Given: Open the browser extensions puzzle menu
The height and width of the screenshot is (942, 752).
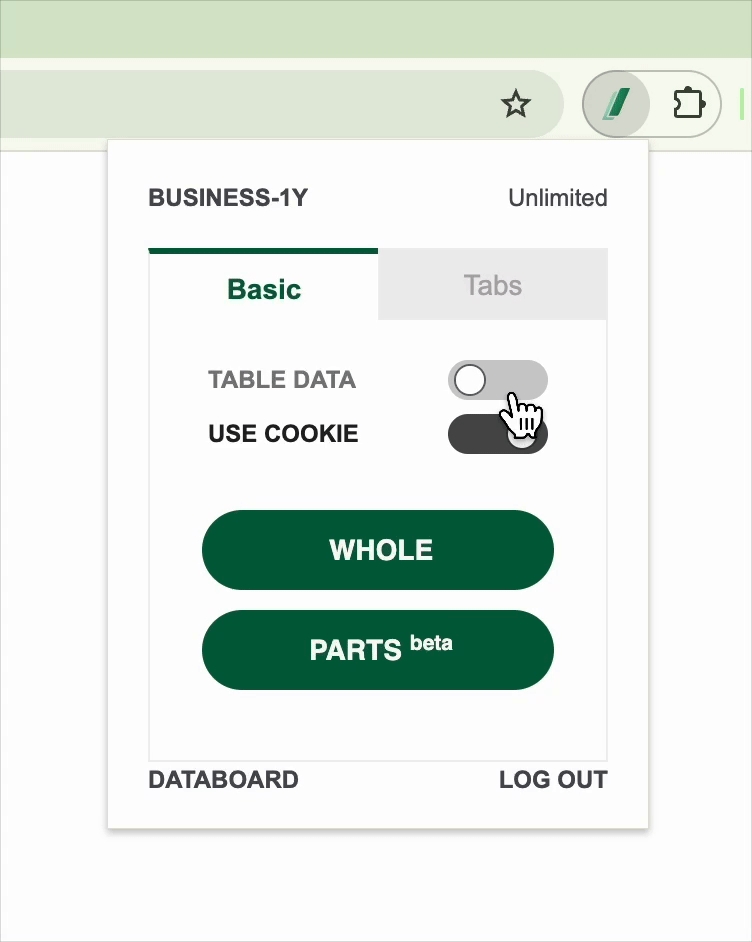Looking at the screenshot, I should coord(689,103).
